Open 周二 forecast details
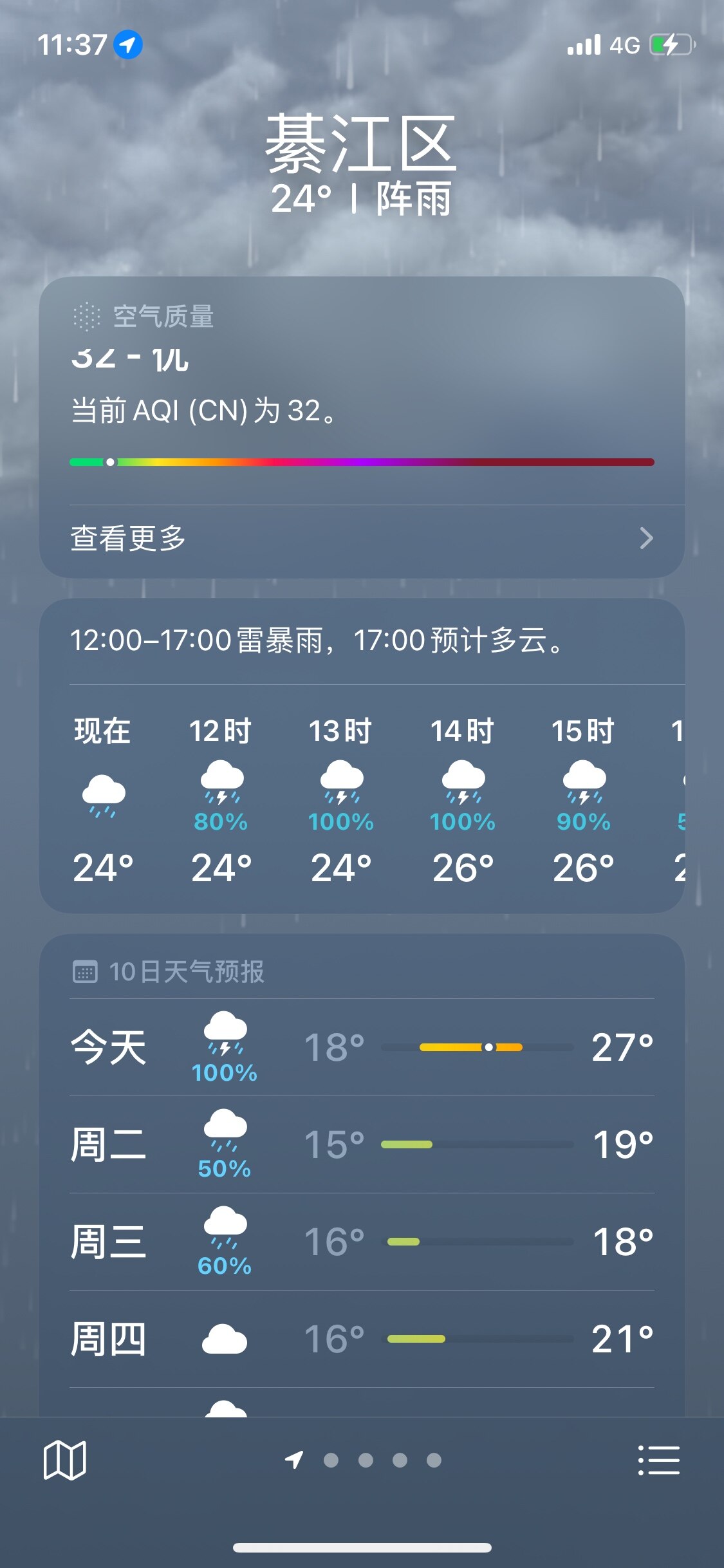The width and height of the screenshot is (724, 1568). 362,1145
